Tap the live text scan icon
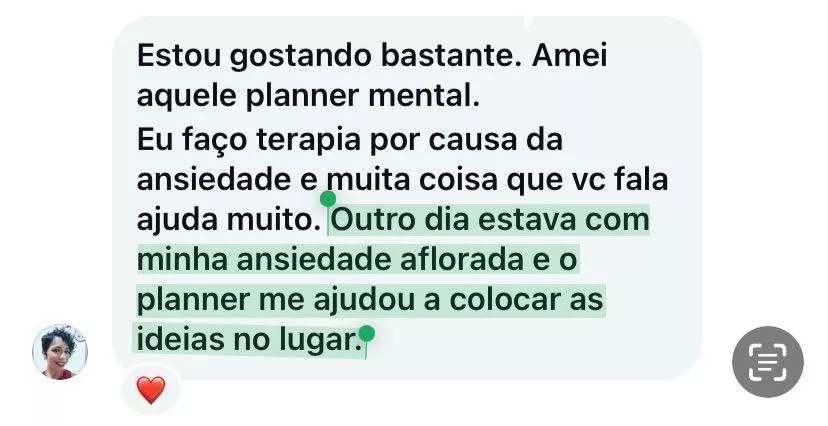The width and height of the screenshot is (828, 426). (x=767, y=361)
